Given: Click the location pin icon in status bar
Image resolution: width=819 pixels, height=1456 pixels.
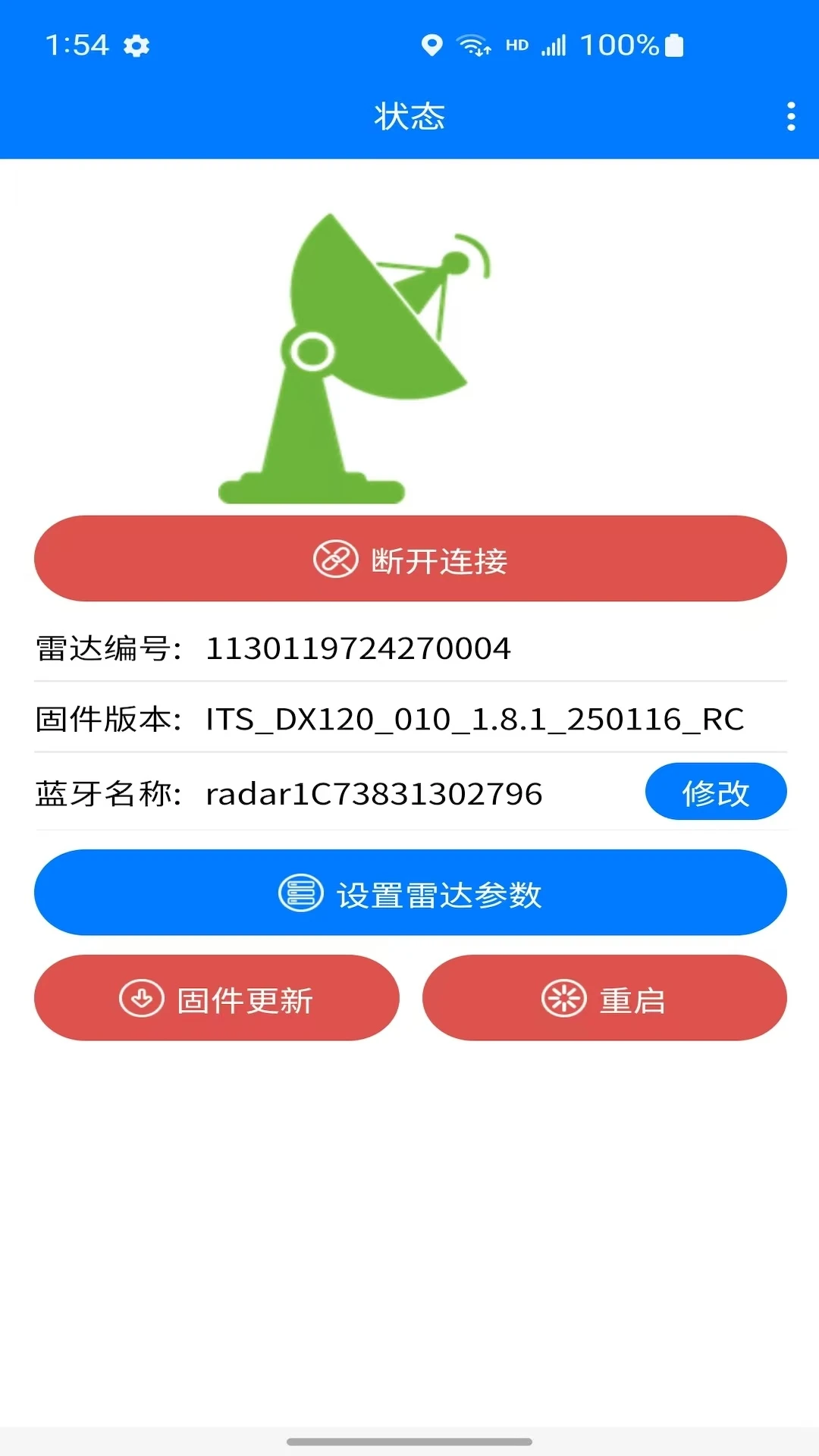Looking at the screenshot, I should click(x=431, y=45).
